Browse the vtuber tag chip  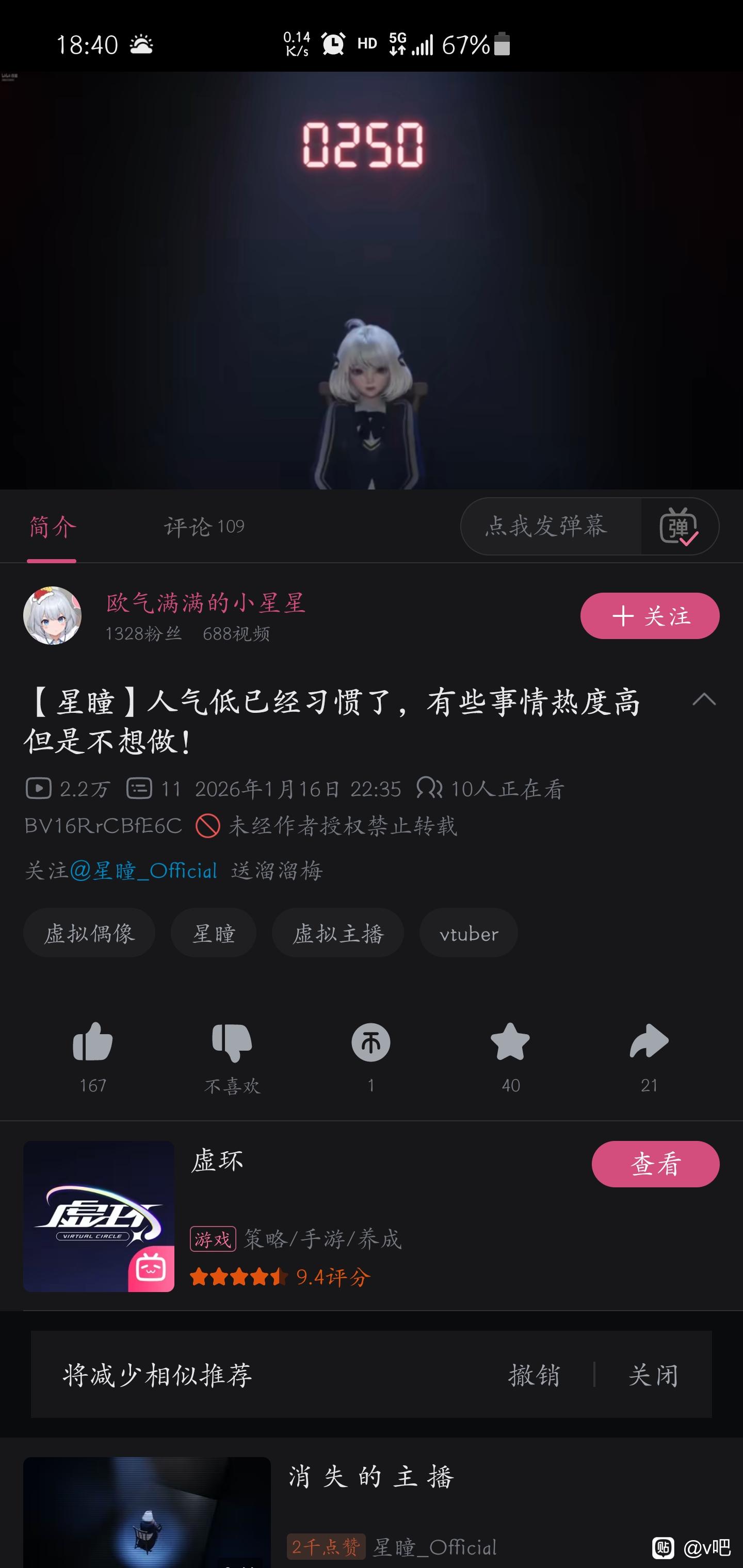point(469,933)
